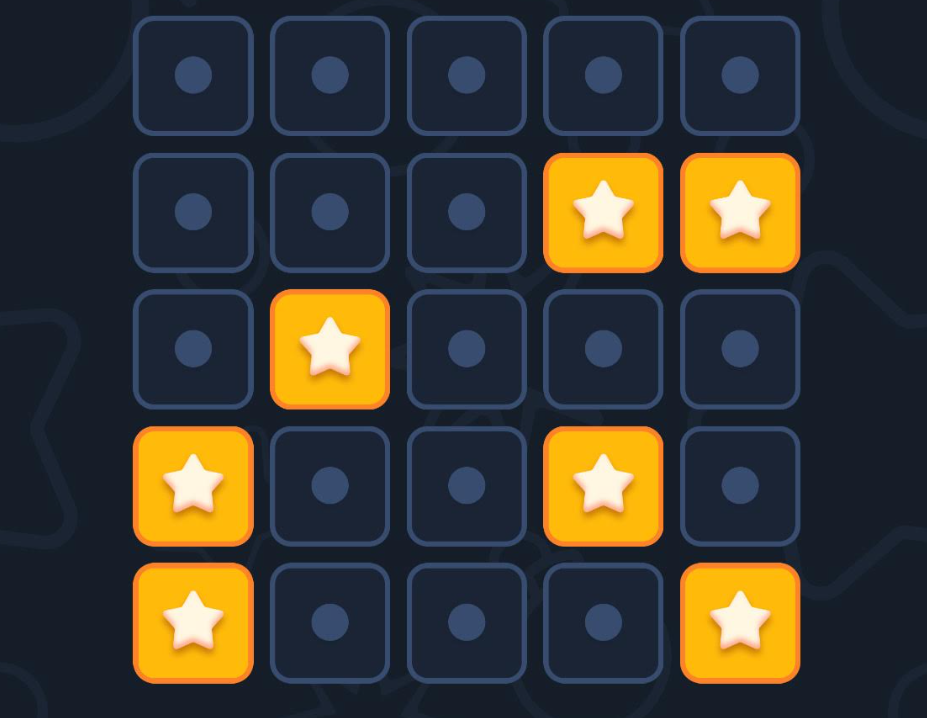Reveal the hidden tile in row three, column five
The width and height of the screenshot is (927, 718).
click(x=740, y=349)
